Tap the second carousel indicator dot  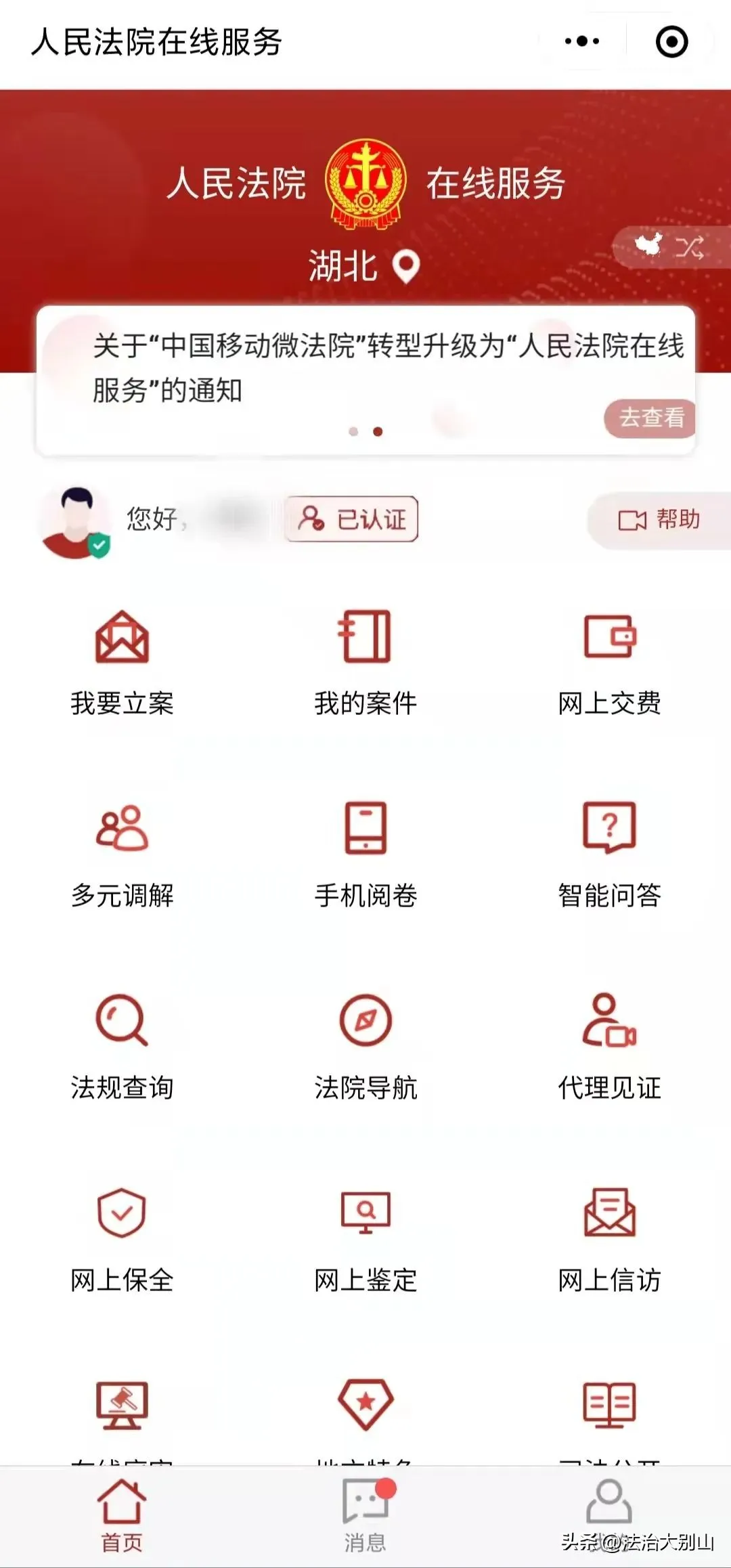tap(377, 431)
